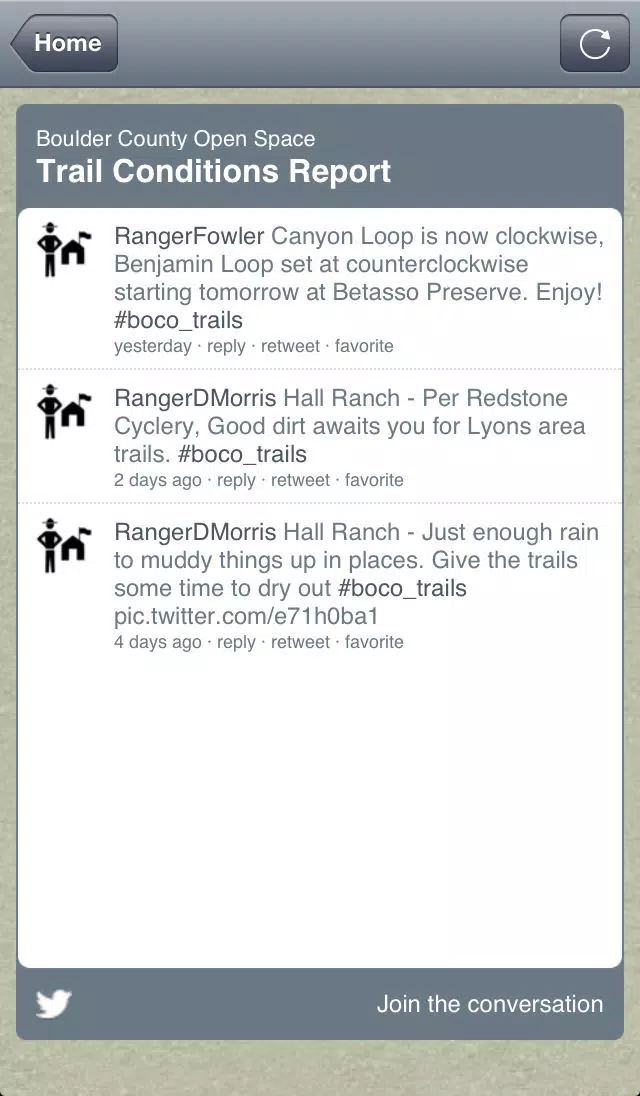Favorite the Redstone Cyclery tweet
640x1096 pixels.
pos(374,480)
